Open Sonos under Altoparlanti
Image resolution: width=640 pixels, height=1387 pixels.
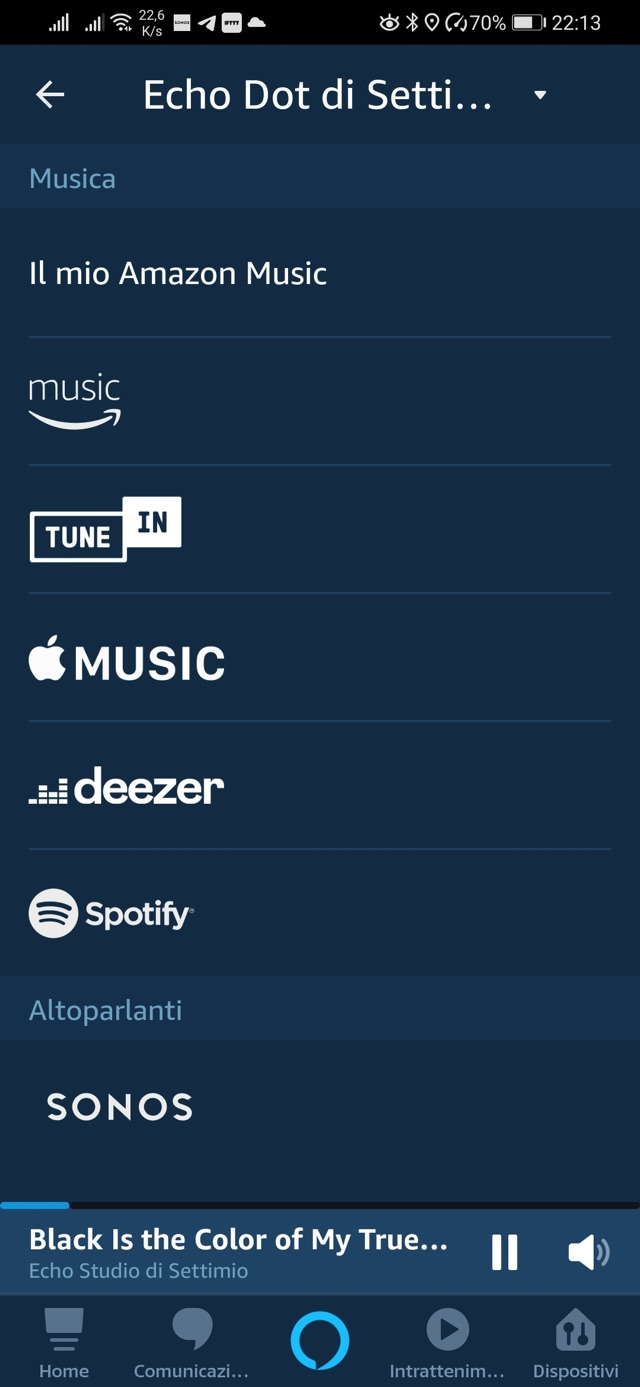120,1106
